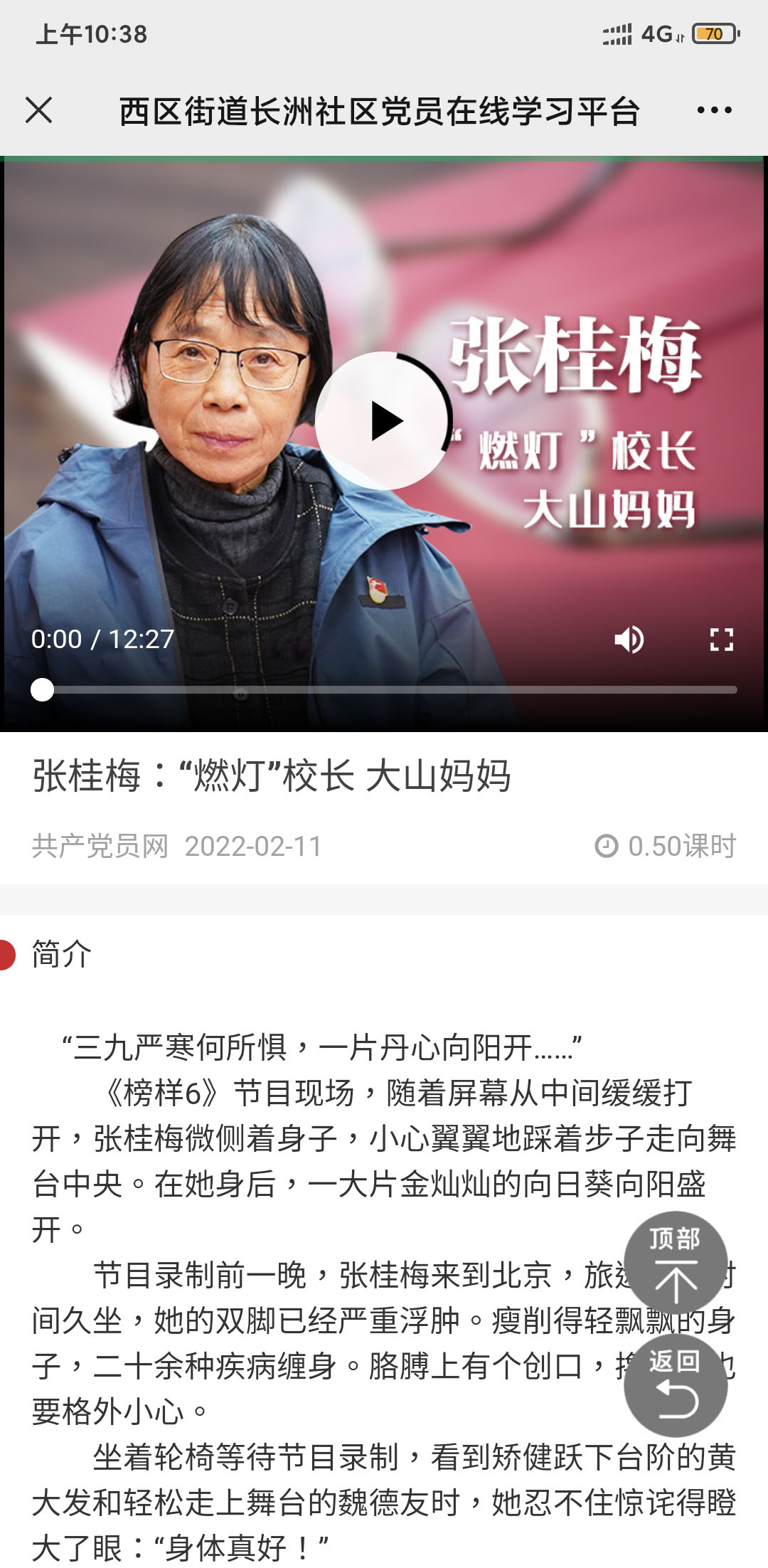Play the Zhang Guimei video
768x1568 pixels.
point(384,420)
